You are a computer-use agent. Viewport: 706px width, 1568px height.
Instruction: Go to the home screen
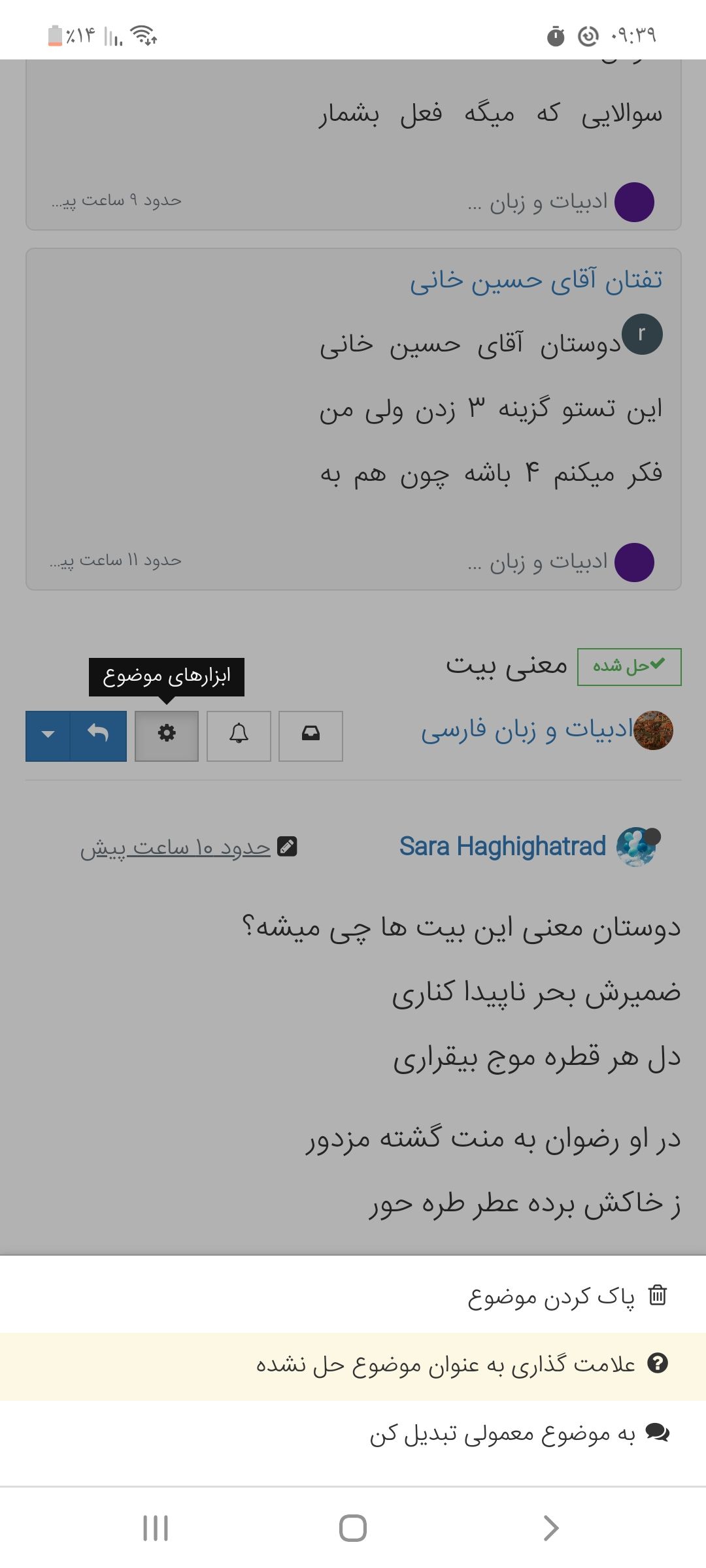click(353, 1528)
